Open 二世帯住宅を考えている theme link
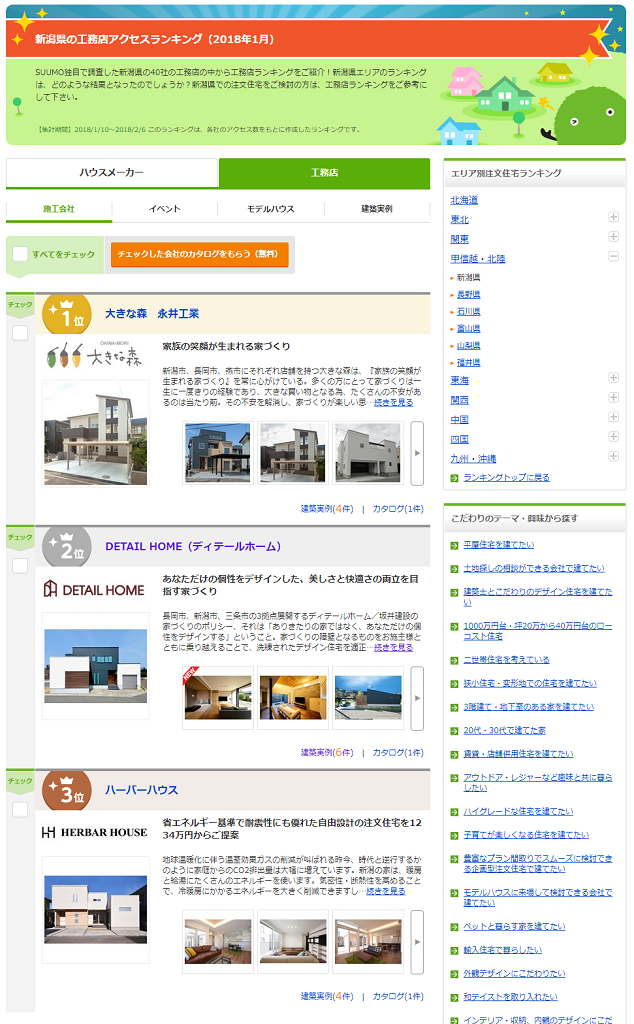Screen dimensions: 634x1024 pos(506,660)
